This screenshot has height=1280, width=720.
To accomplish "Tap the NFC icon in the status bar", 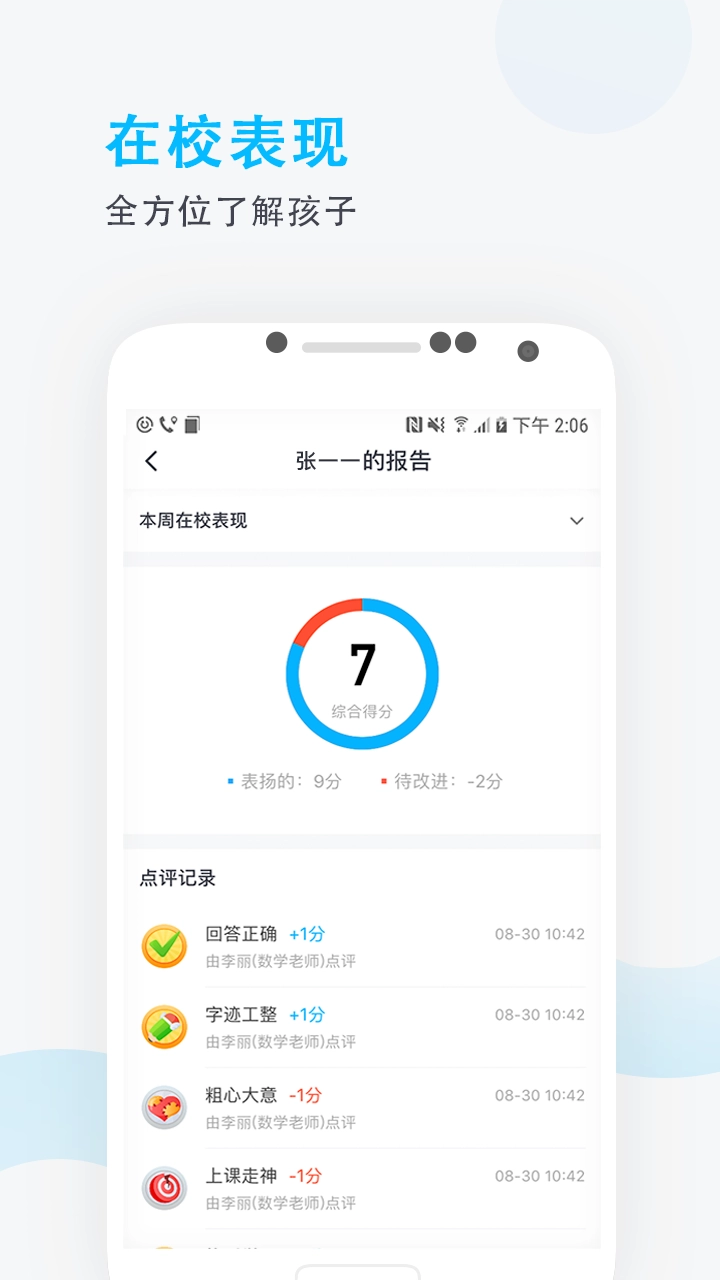I will [x=411, y=424].
